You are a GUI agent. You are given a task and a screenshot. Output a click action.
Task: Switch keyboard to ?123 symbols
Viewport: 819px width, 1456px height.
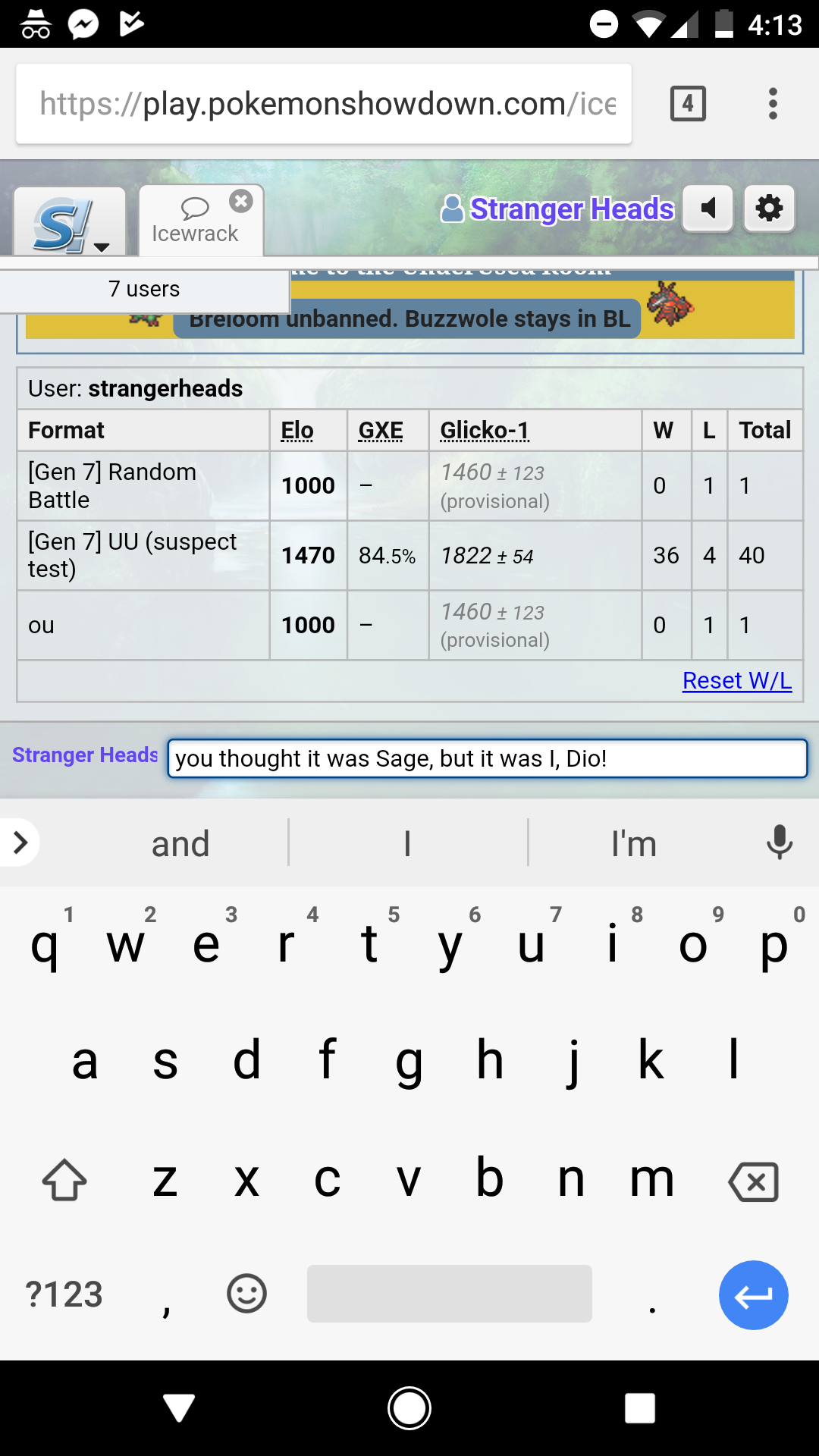coord(64,1294)
